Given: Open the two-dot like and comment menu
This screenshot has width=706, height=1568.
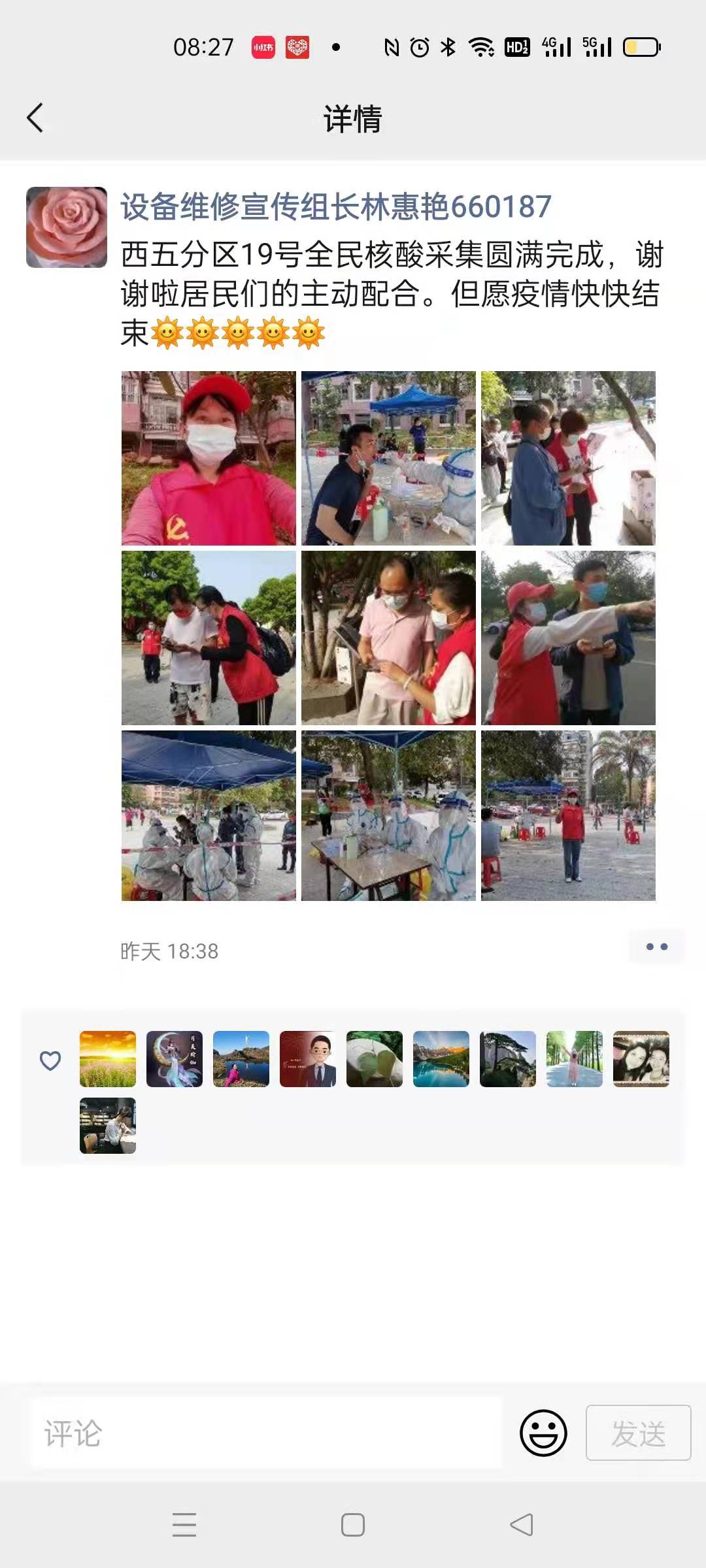Looking at the screenshot, I should point(656,947).
